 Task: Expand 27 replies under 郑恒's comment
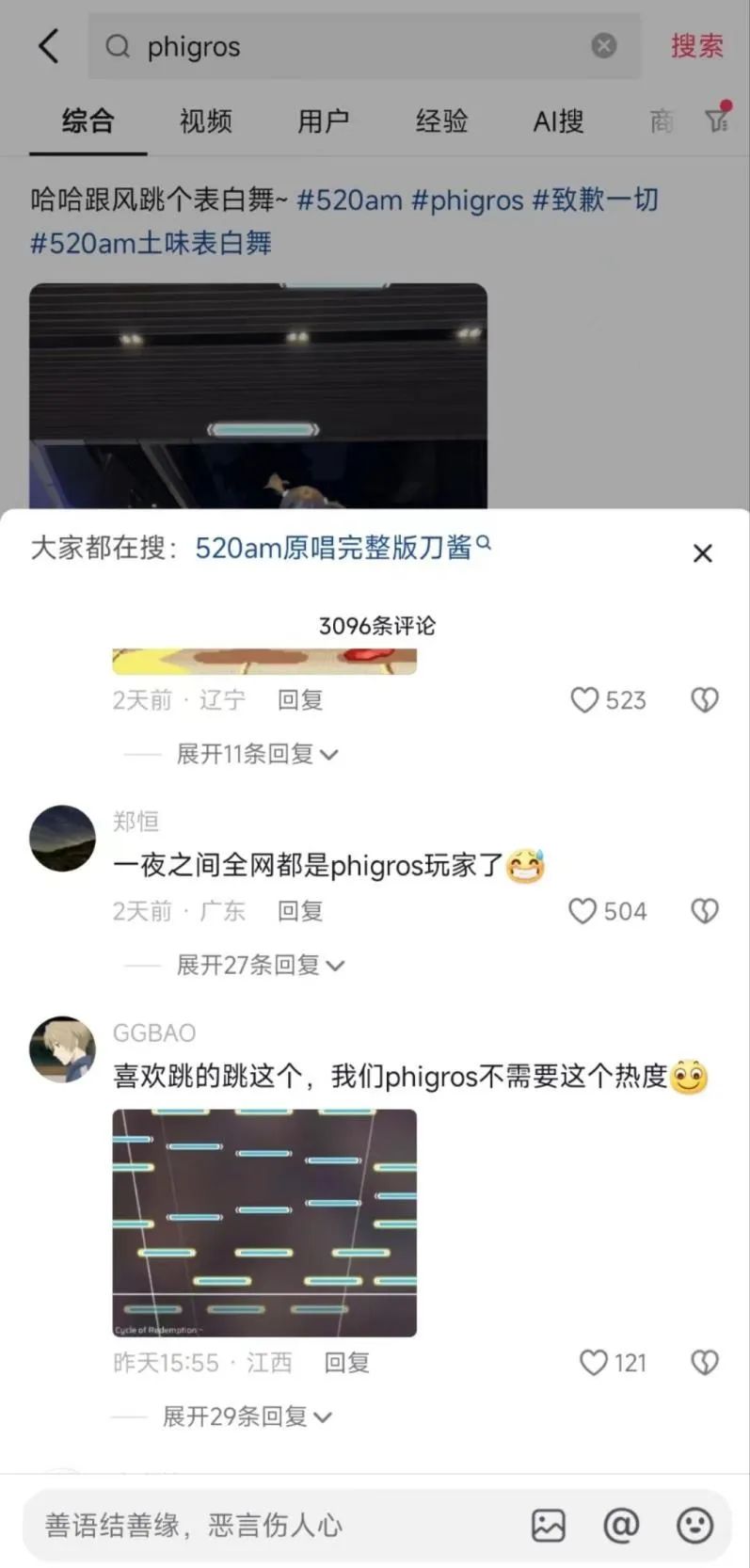tap(260, 965)
